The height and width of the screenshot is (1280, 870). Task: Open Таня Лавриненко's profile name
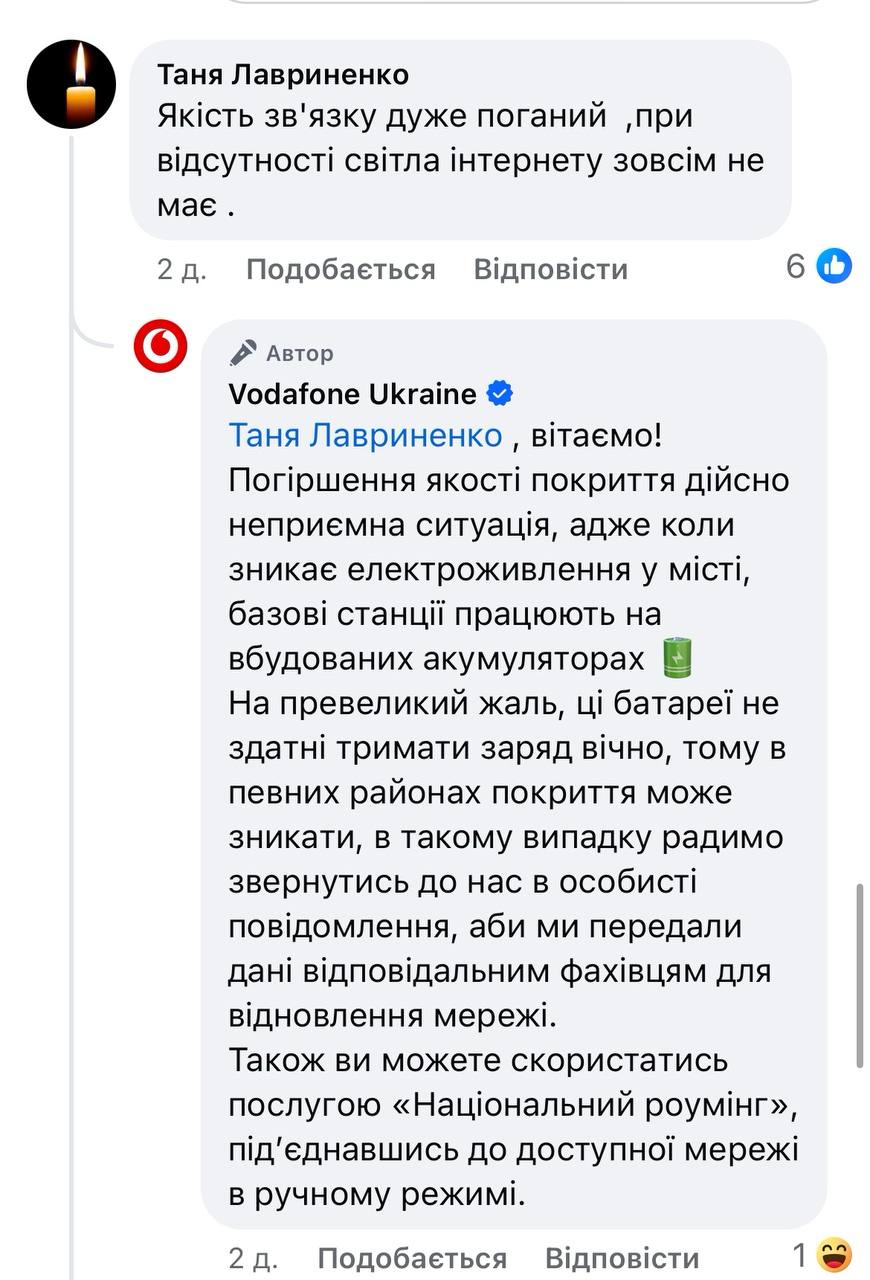click(x=284, y=75)
